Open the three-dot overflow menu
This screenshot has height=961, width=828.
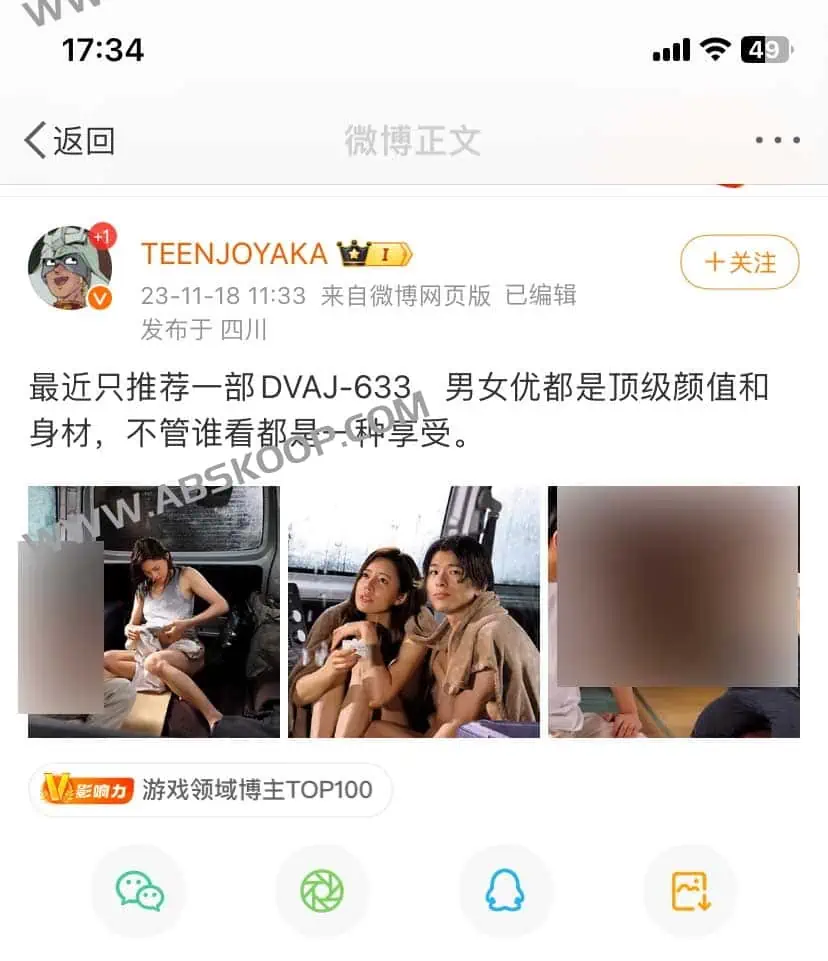tap(777, 141)
